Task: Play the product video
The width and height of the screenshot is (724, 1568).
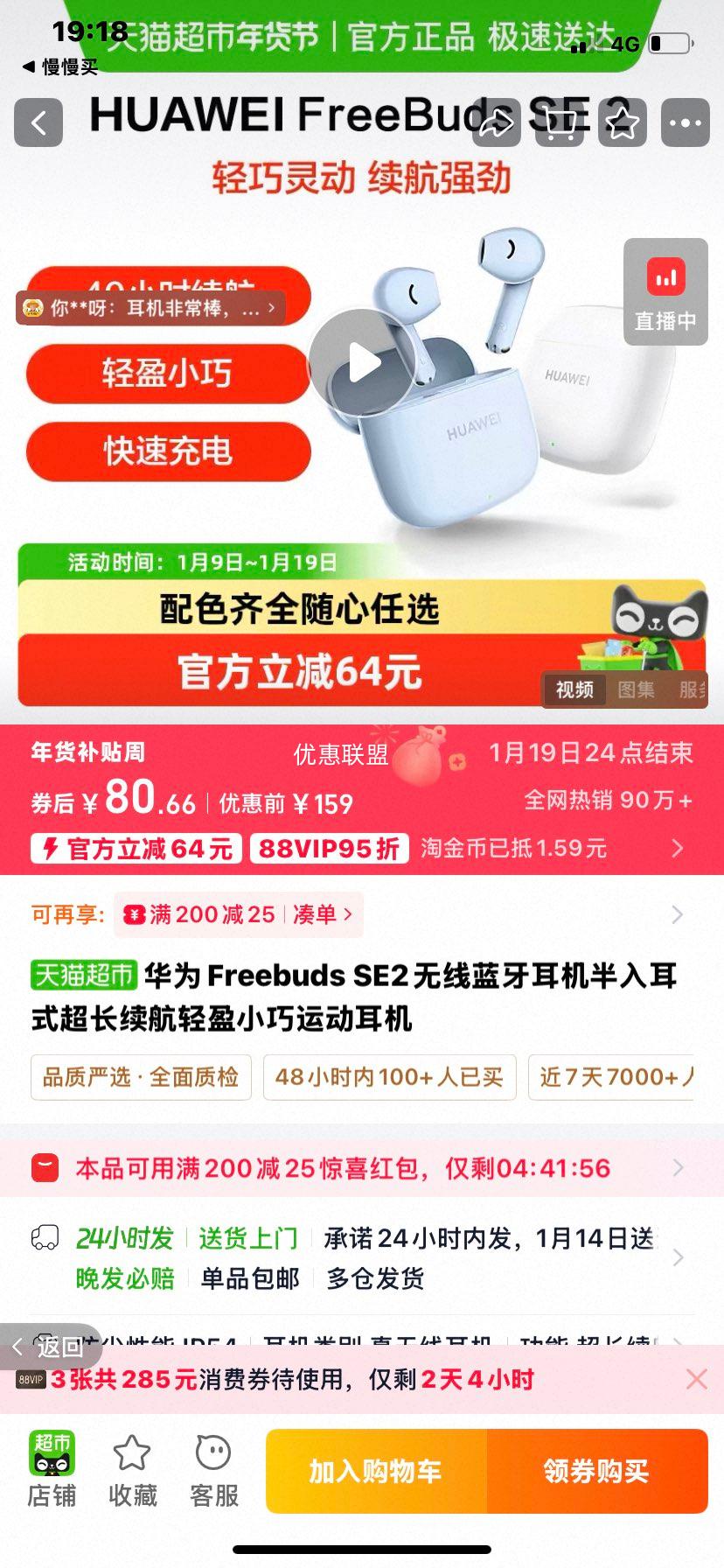Action: [x=361, y=361]
